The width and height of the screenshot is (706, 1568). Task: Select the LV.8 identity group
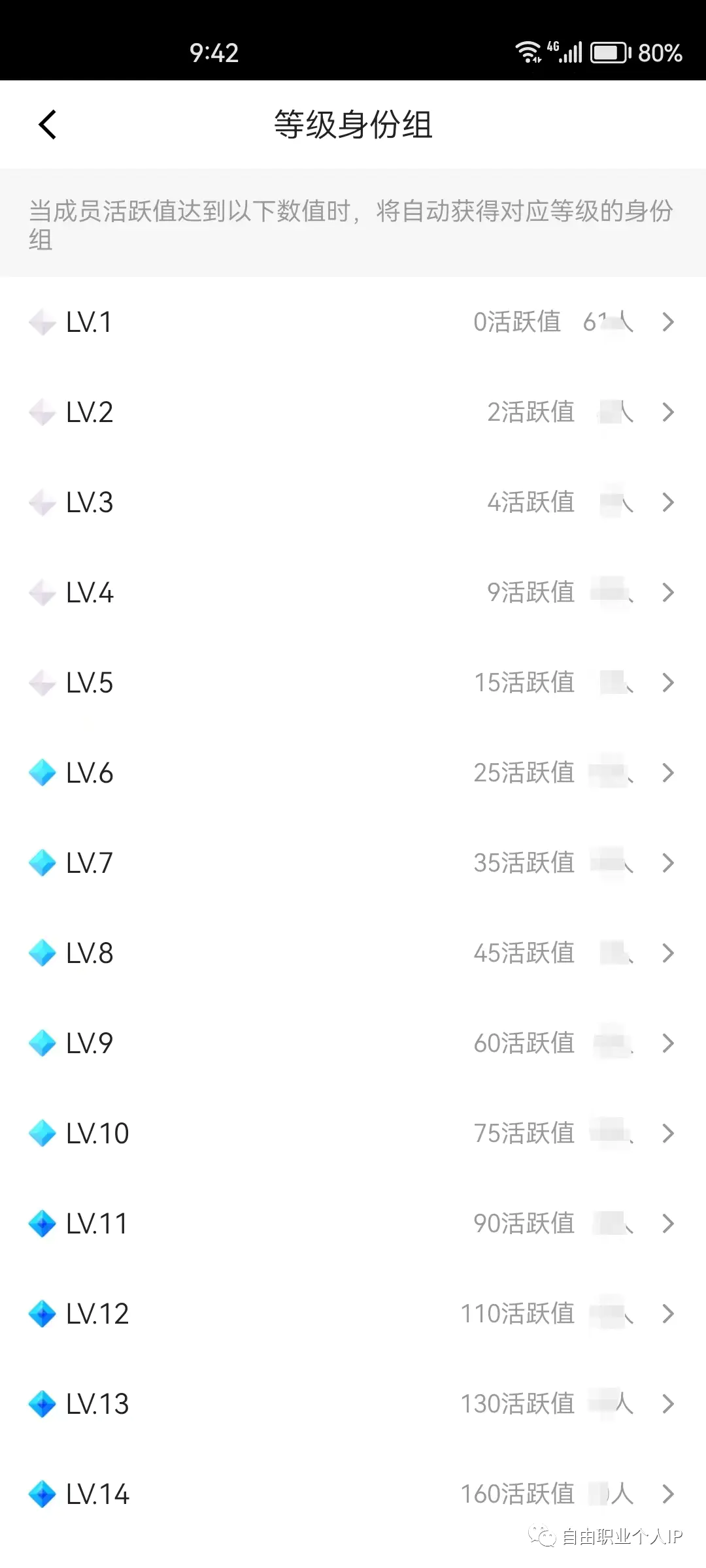353,953
